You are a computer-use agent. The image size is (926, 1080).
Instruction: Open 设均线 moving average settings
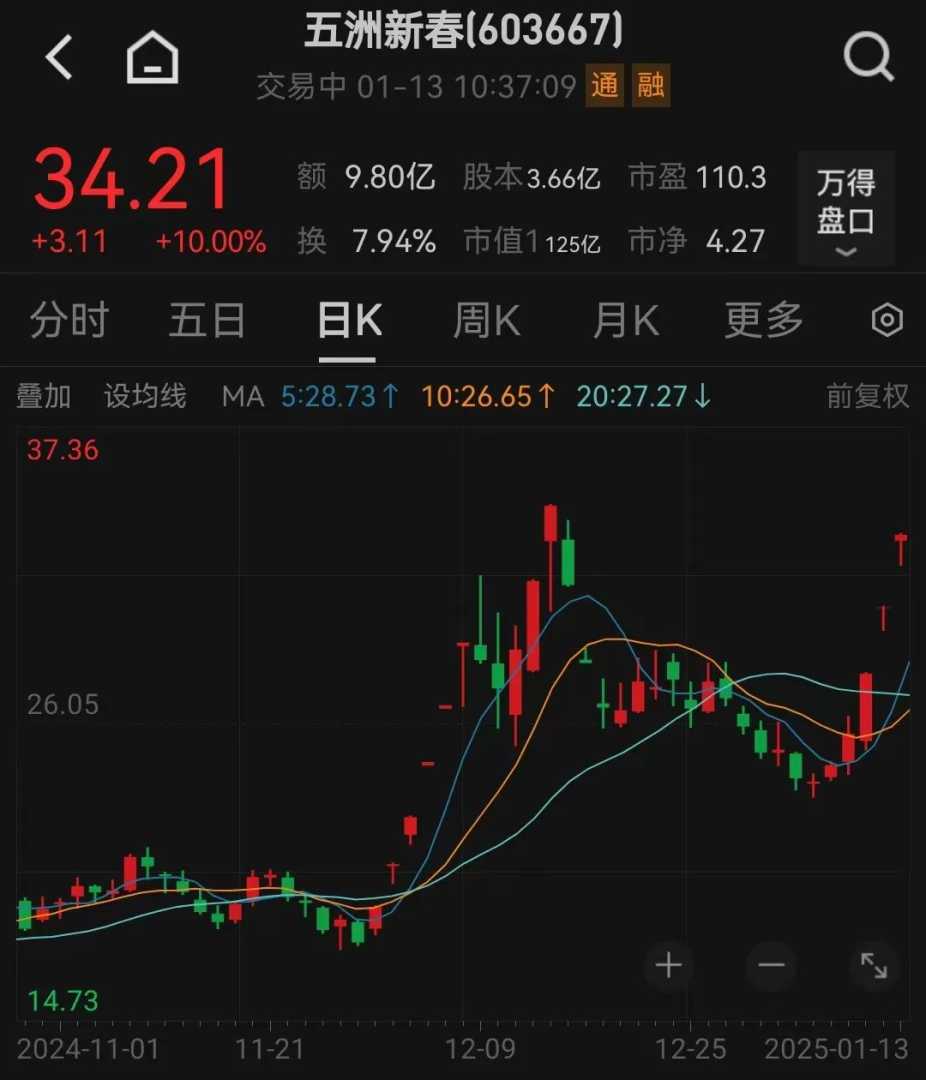coord(145,396)
